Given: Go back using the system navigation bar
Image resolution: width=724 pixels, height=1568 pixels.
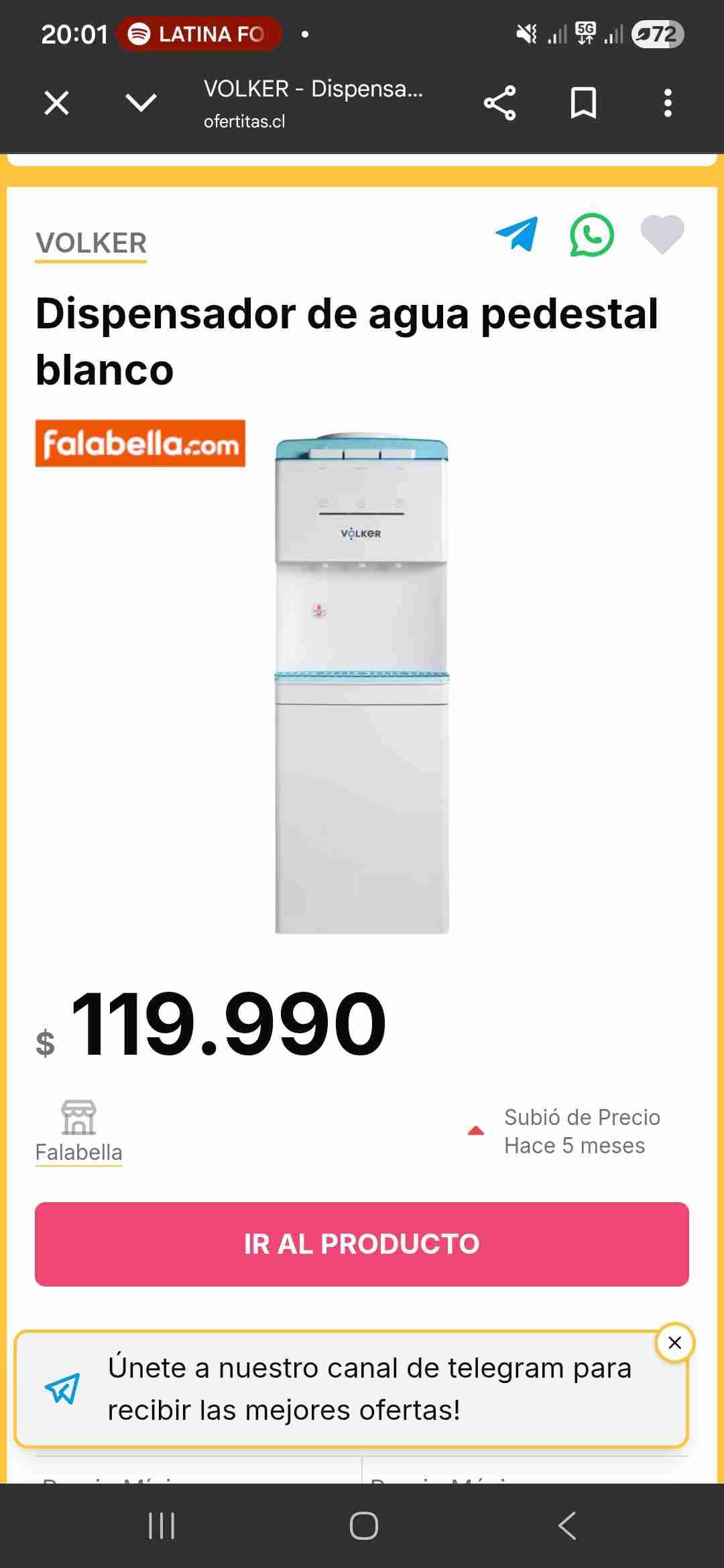Looking at the screenshot, I should pyautogui.click(x=567, y=1526).
